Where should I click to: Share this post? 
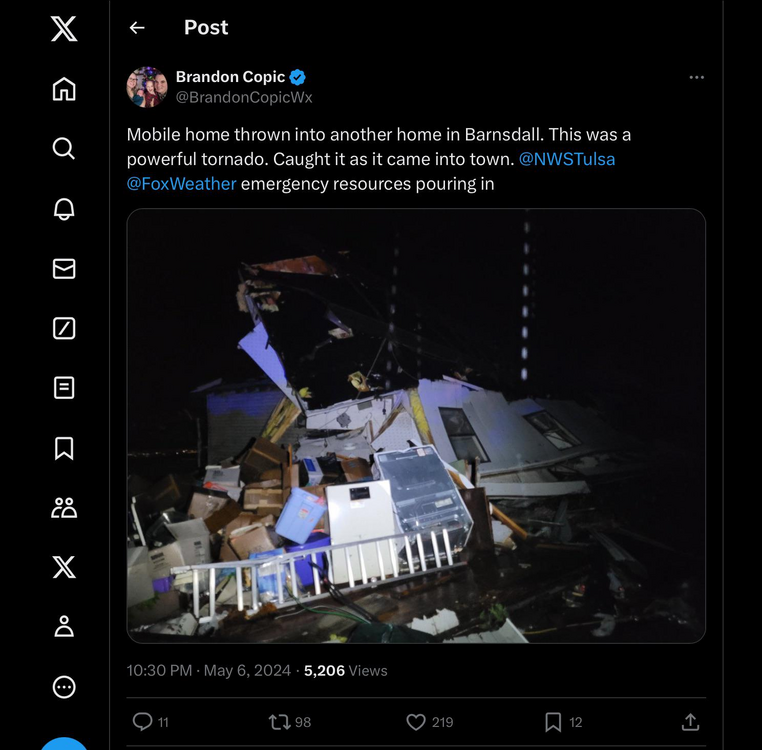690,721
